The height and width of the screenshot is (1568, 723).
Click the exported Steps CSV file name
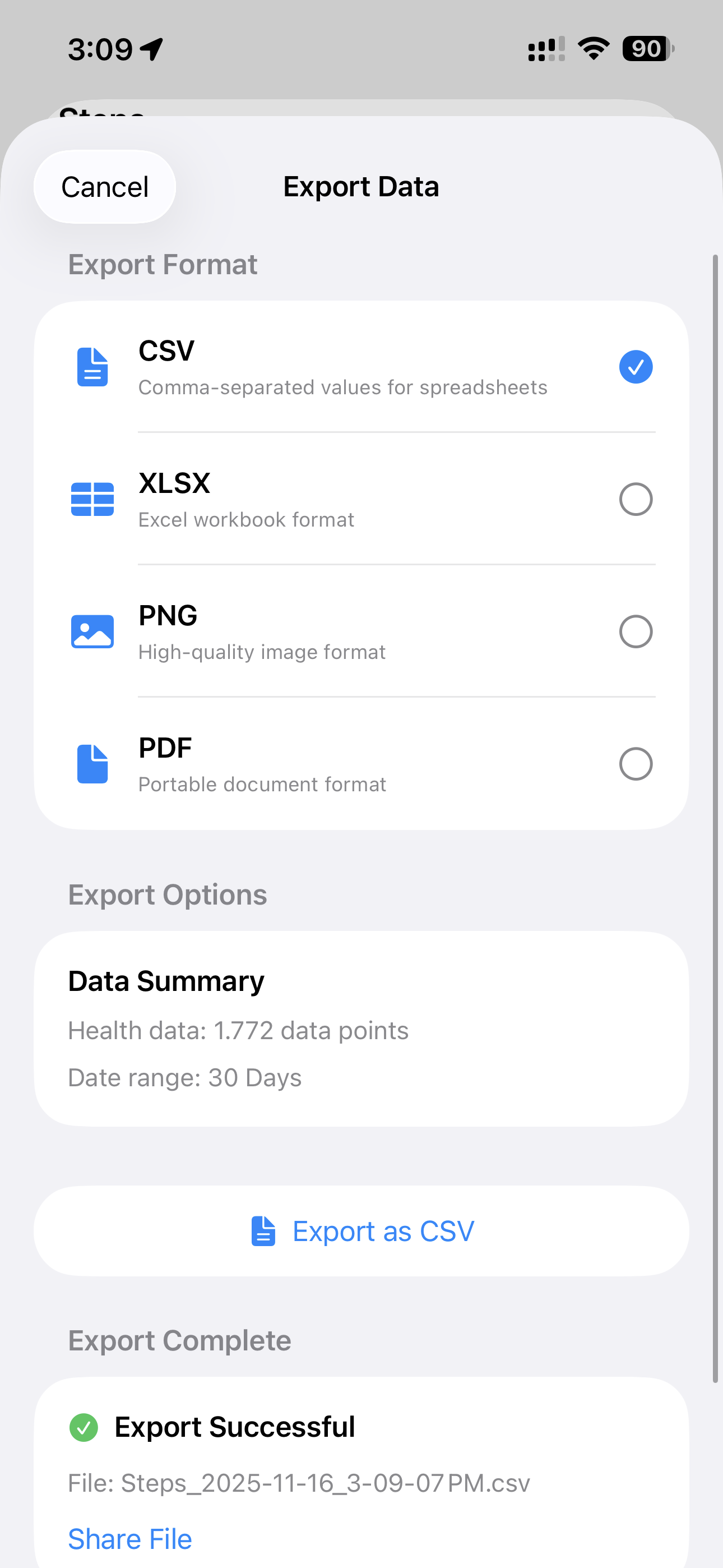[299, 1483]
